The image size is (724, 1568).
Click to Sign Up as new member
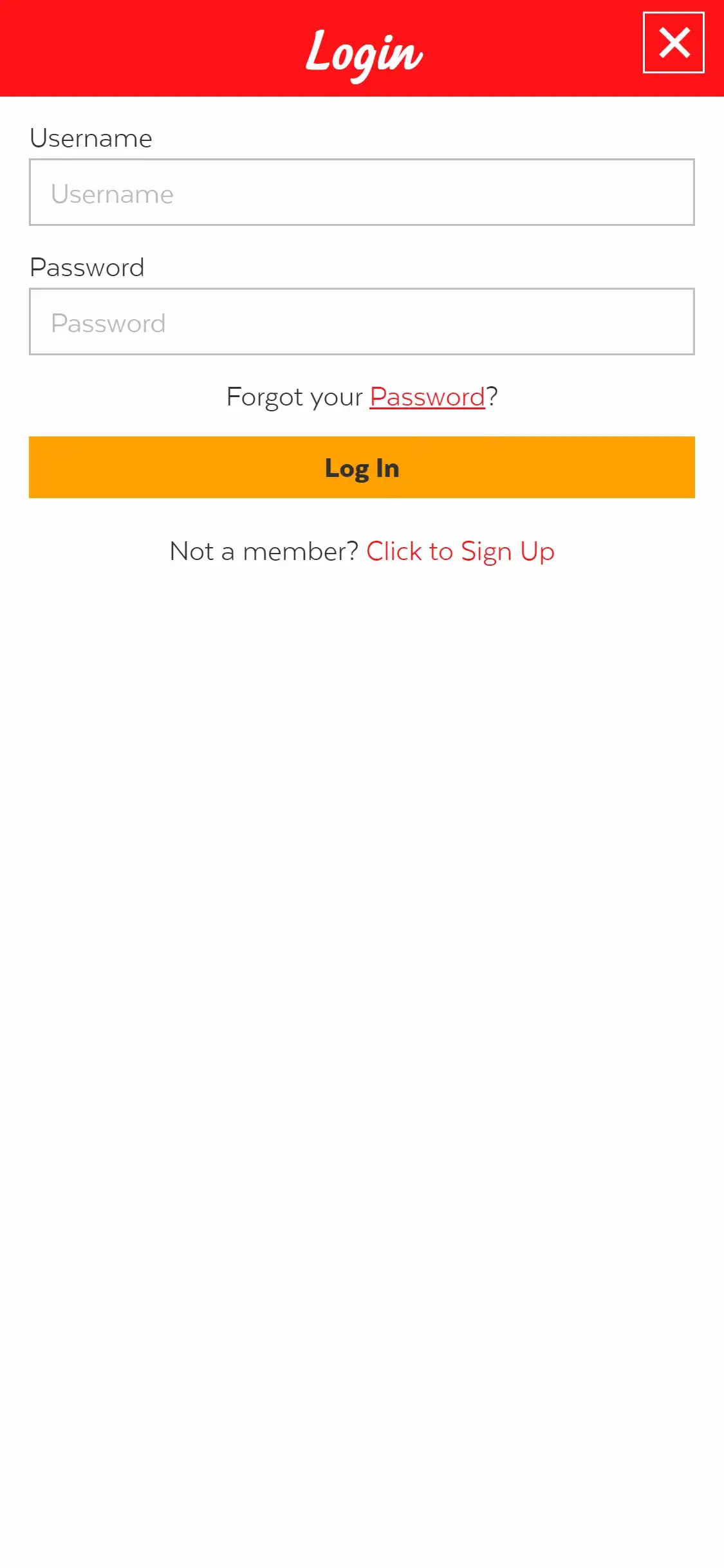point(460,552)
